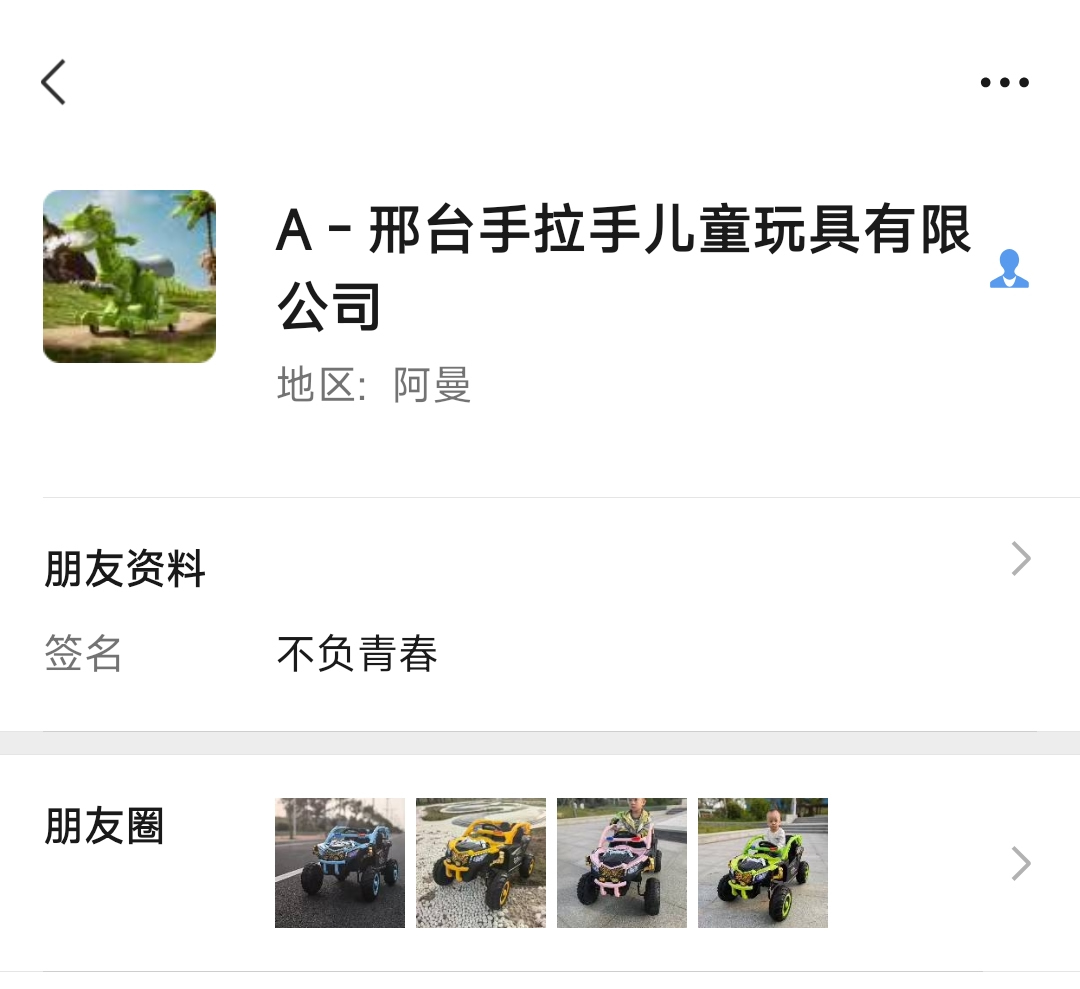Open the 朋友资料 row
The image size is (1080, 989).
coord(540,567)
